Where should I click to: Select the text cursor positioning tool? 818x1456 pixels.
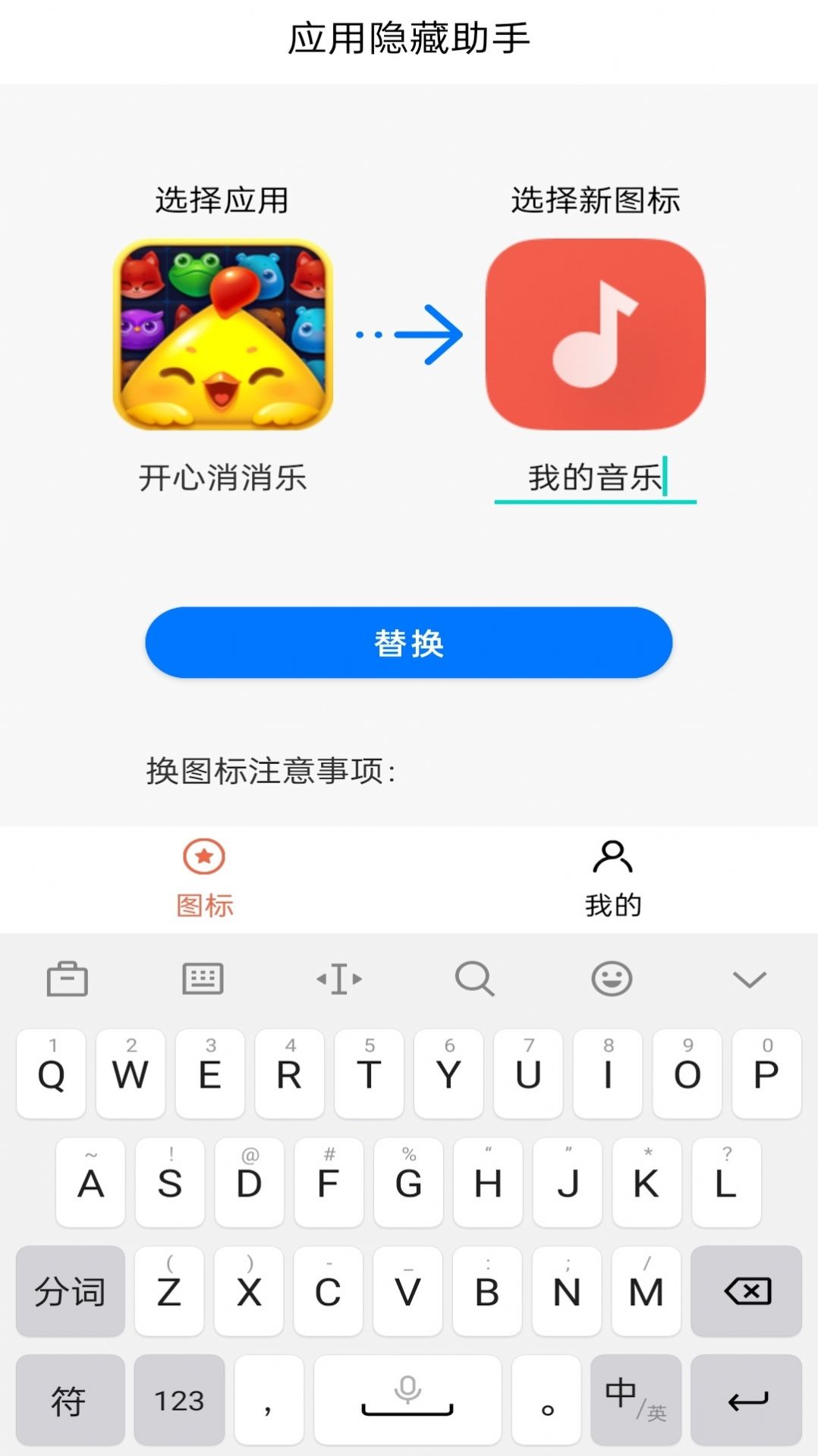[339, 979]
